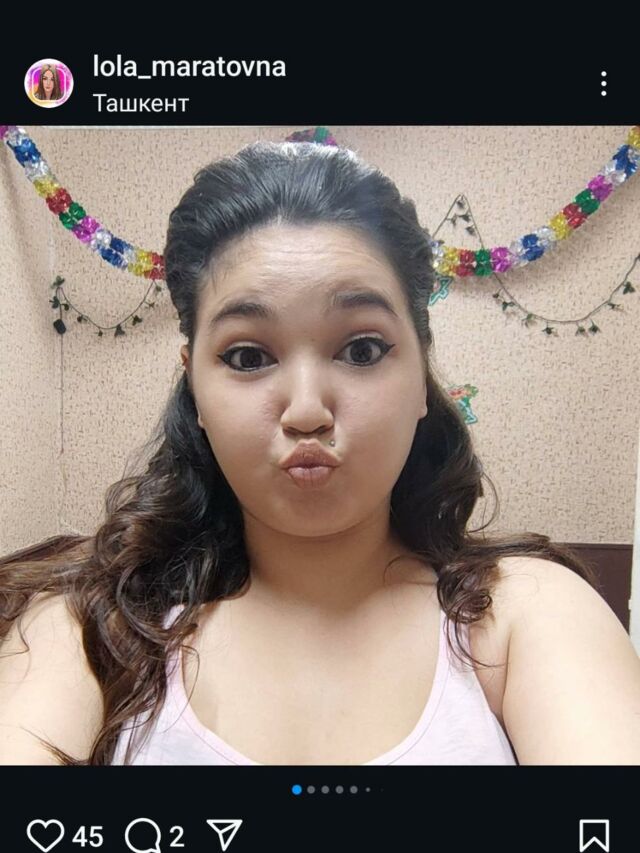Open the comments on this post

click(x=142, y=834)
